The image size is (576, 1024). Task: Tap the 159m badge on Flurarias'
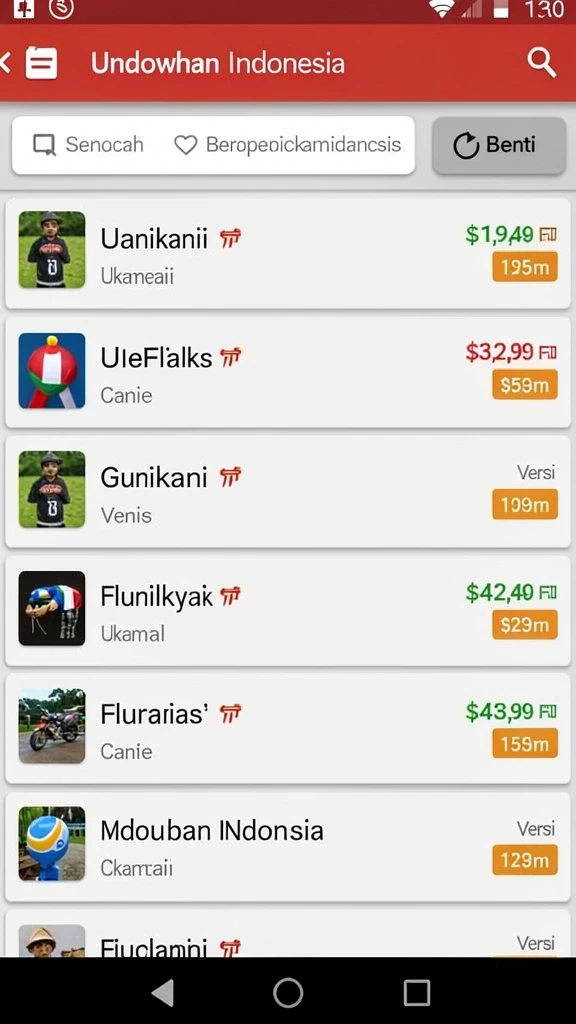pyautogui.click(x=525, y=743)
